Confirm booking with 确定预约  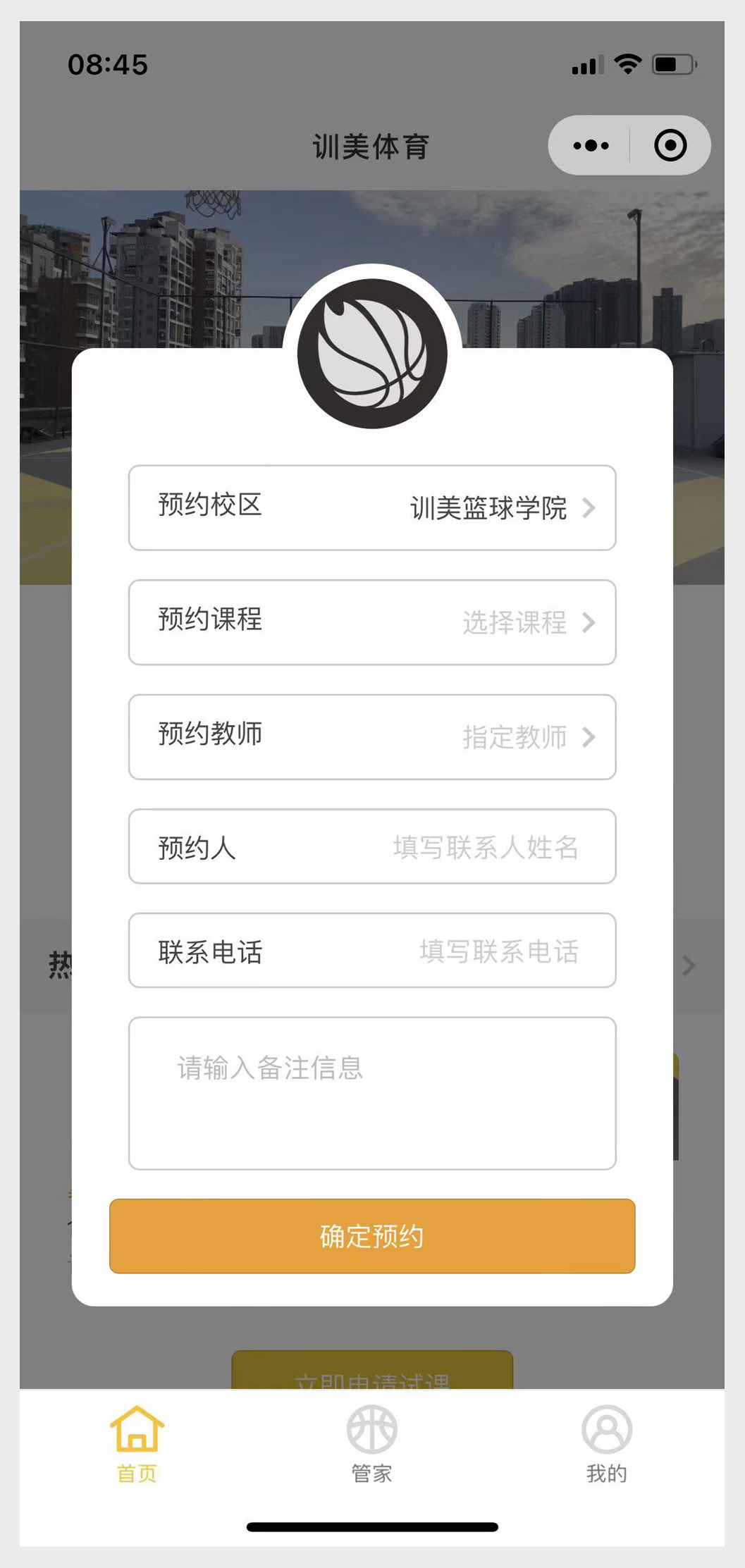[x=372, y=1236]
